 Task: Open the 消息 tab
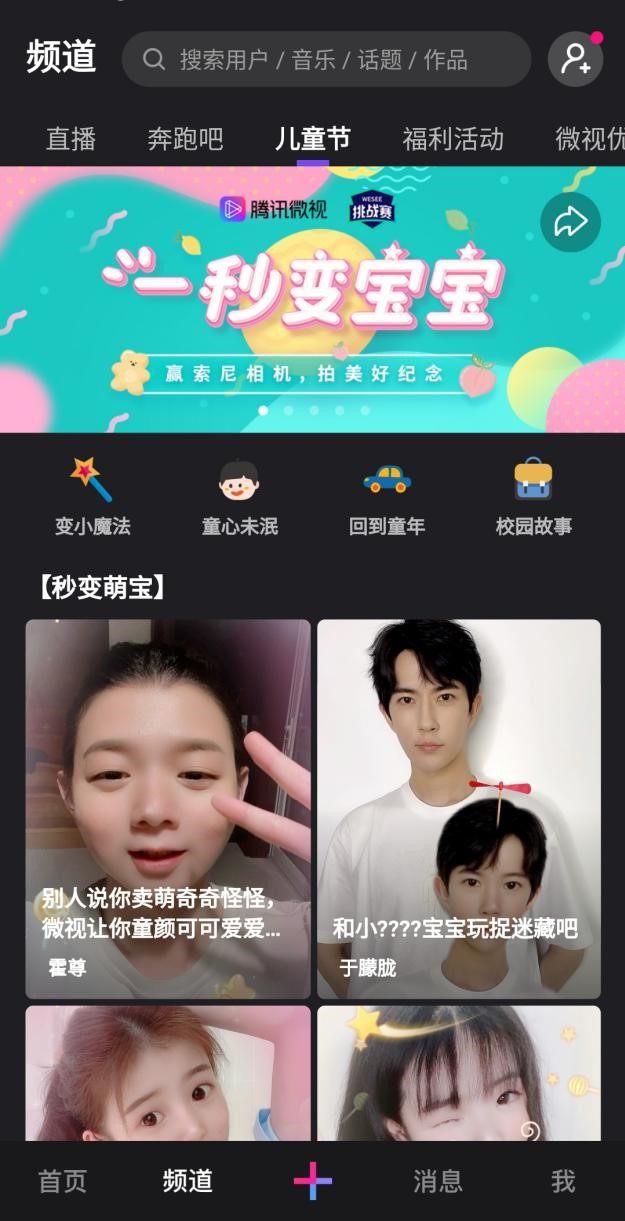(438, 1181)
